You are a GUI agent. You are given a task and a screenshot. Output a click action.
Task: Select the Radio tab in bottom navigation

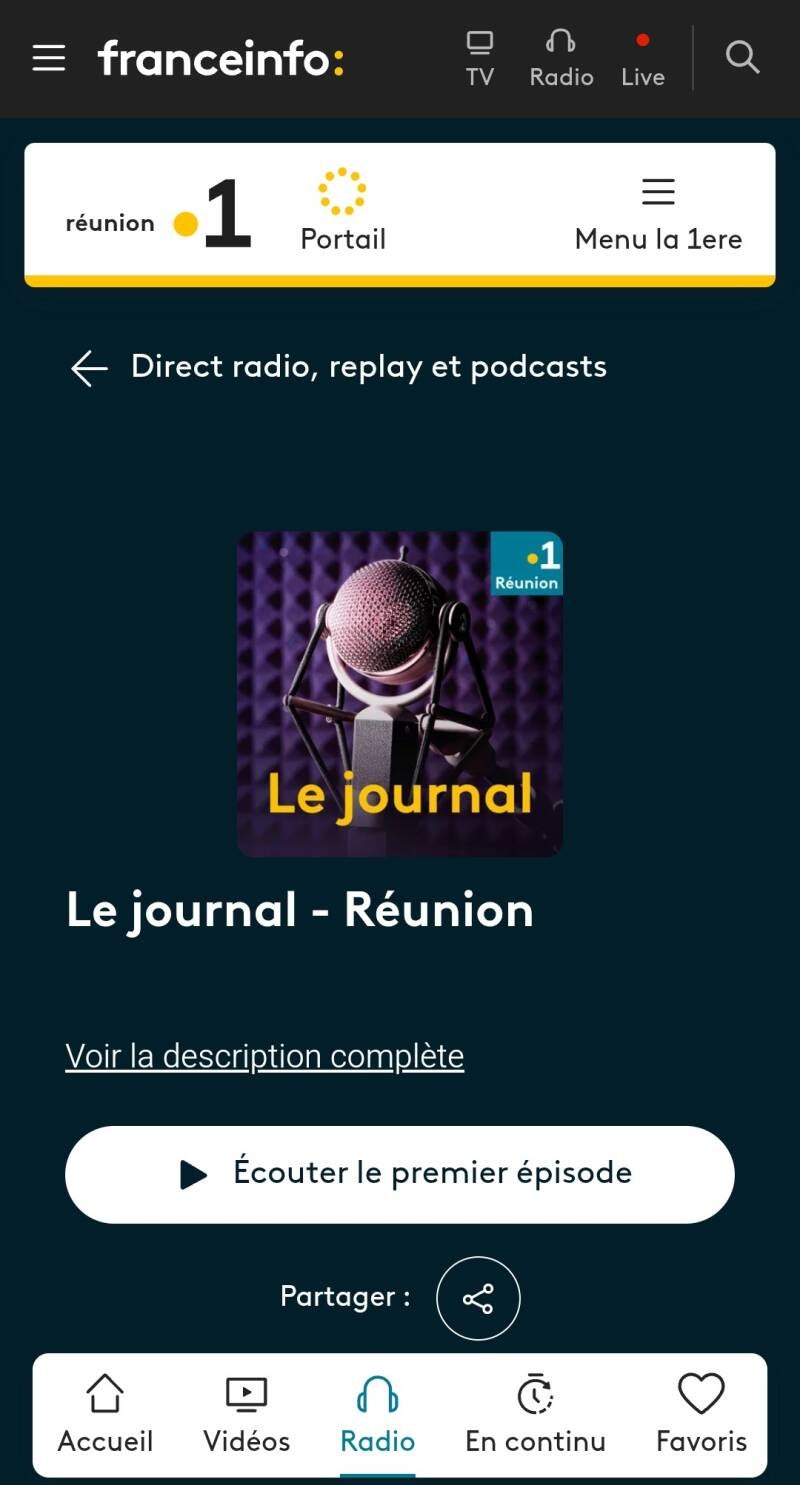(x=377, y=1414)
